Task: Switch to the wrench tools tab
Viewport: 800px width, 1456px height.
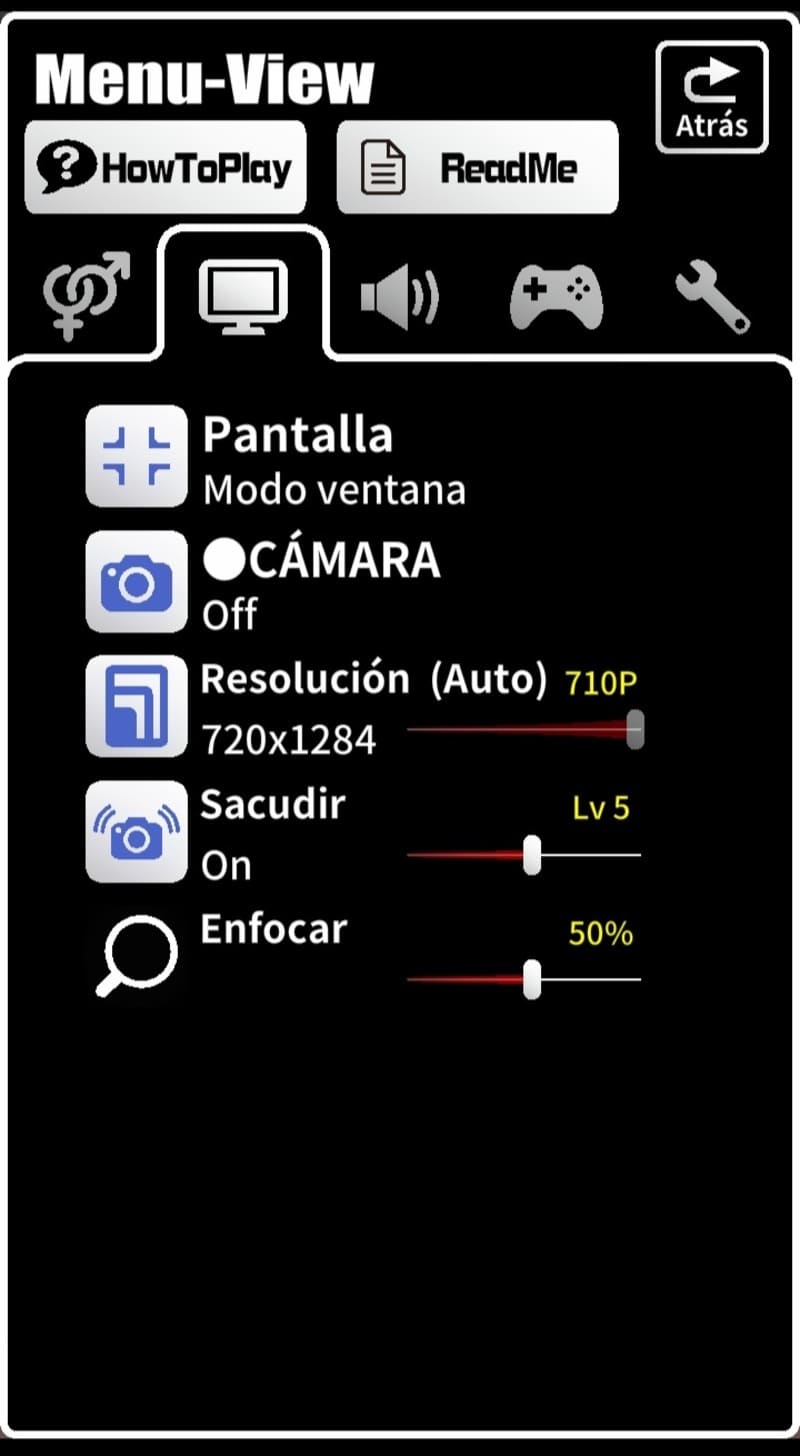Action: [712, 297]
